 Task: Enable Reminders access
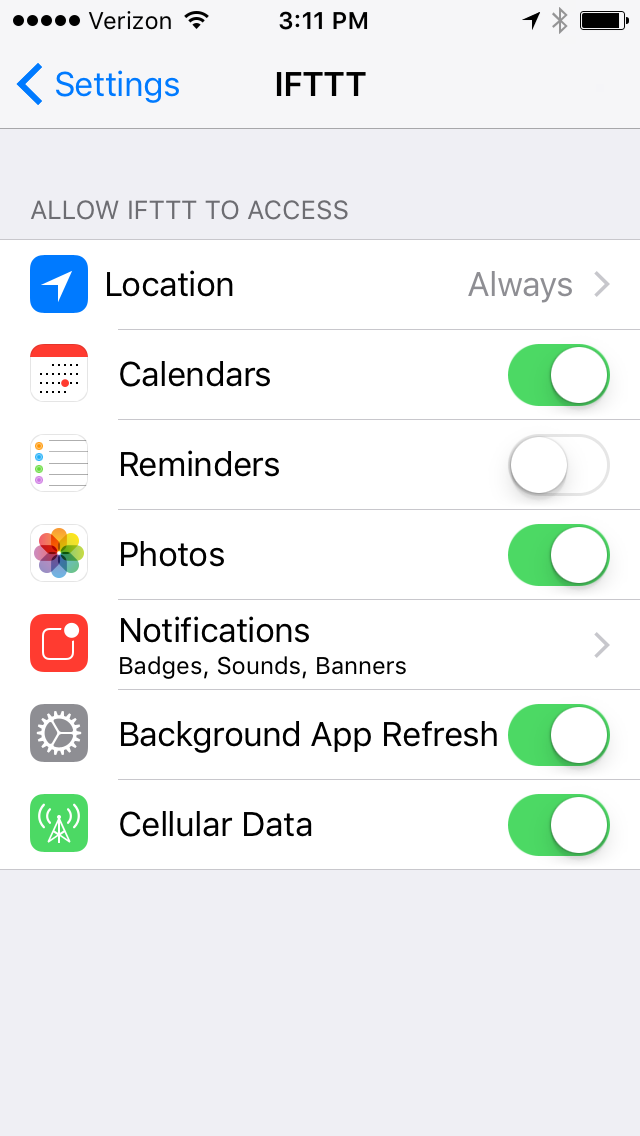click(558, 464)
